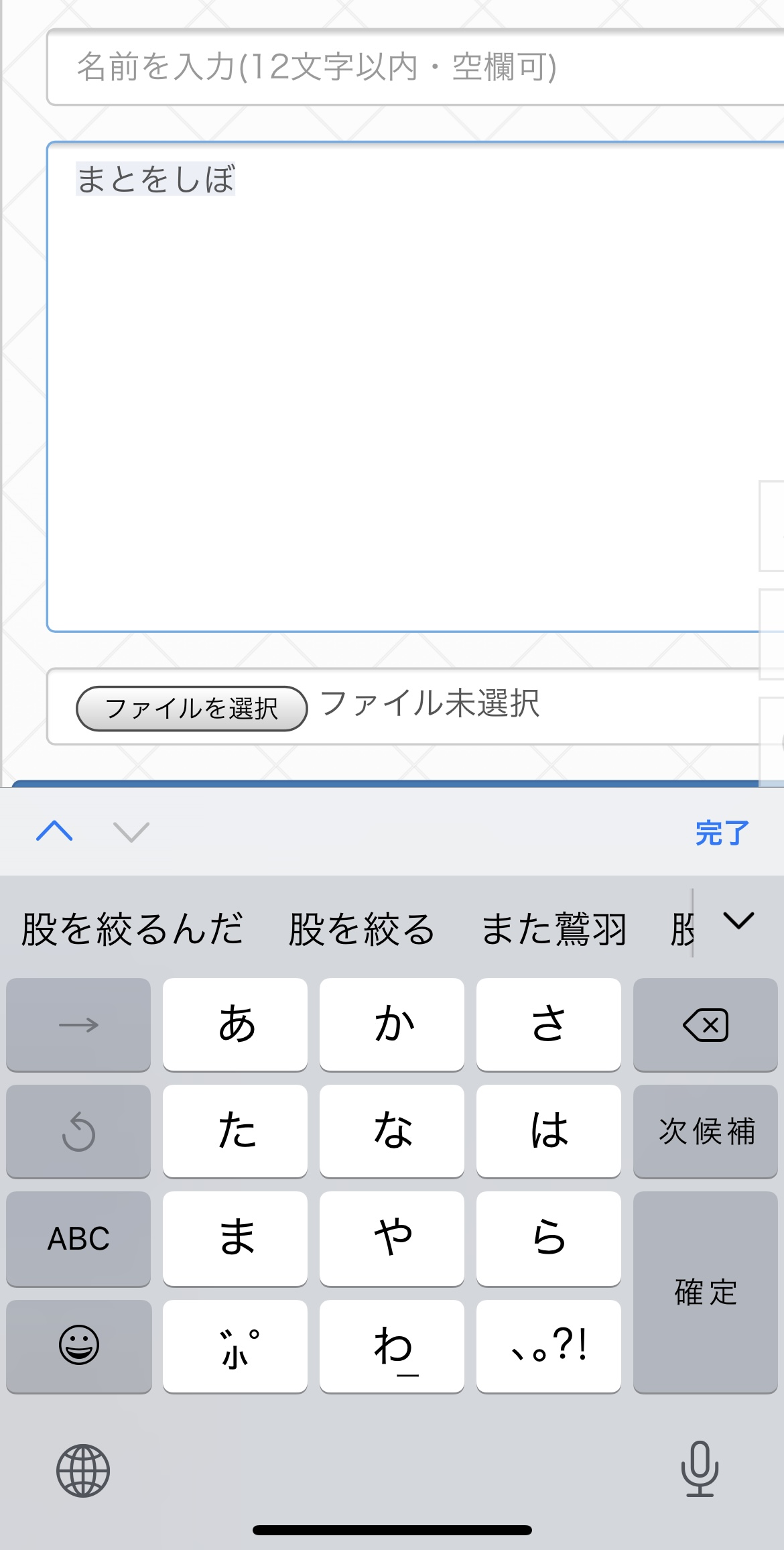This screenshot has height=1550, width=784.
Task: Move cursor with right arrow key
Action: (x=78, y=1024)
